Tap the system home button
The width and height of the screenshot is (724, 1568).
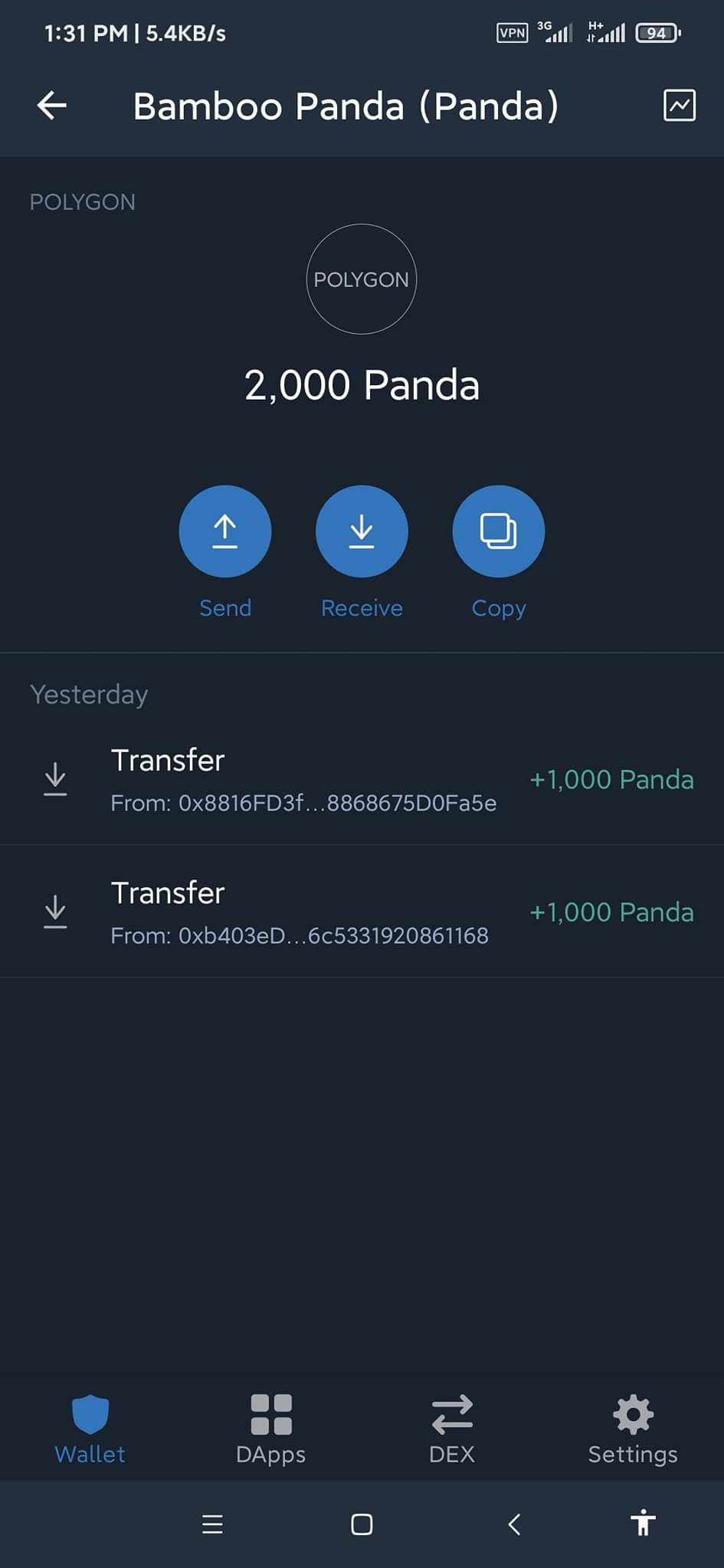pos(362,1524)
